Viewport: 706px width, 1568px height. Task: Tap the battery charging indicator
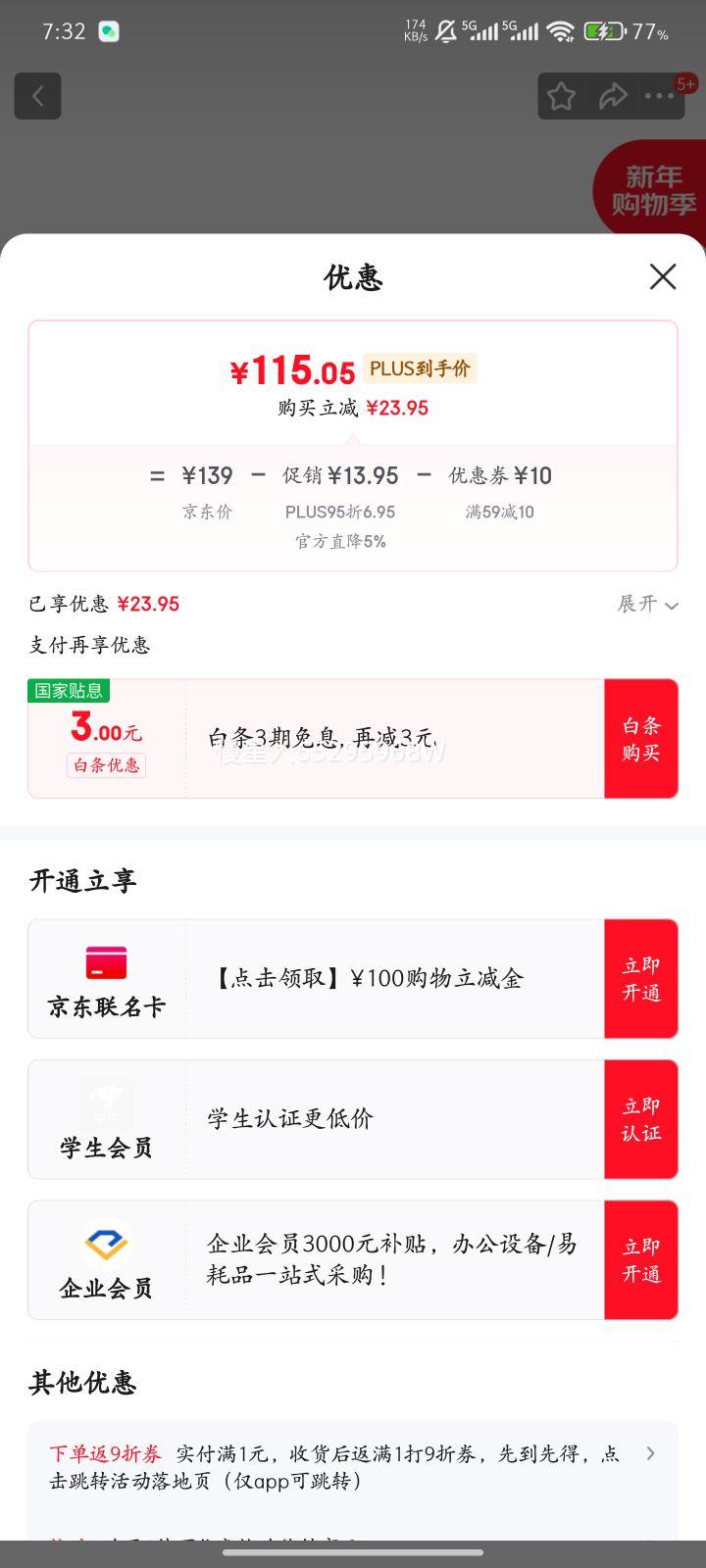point(600,31)
